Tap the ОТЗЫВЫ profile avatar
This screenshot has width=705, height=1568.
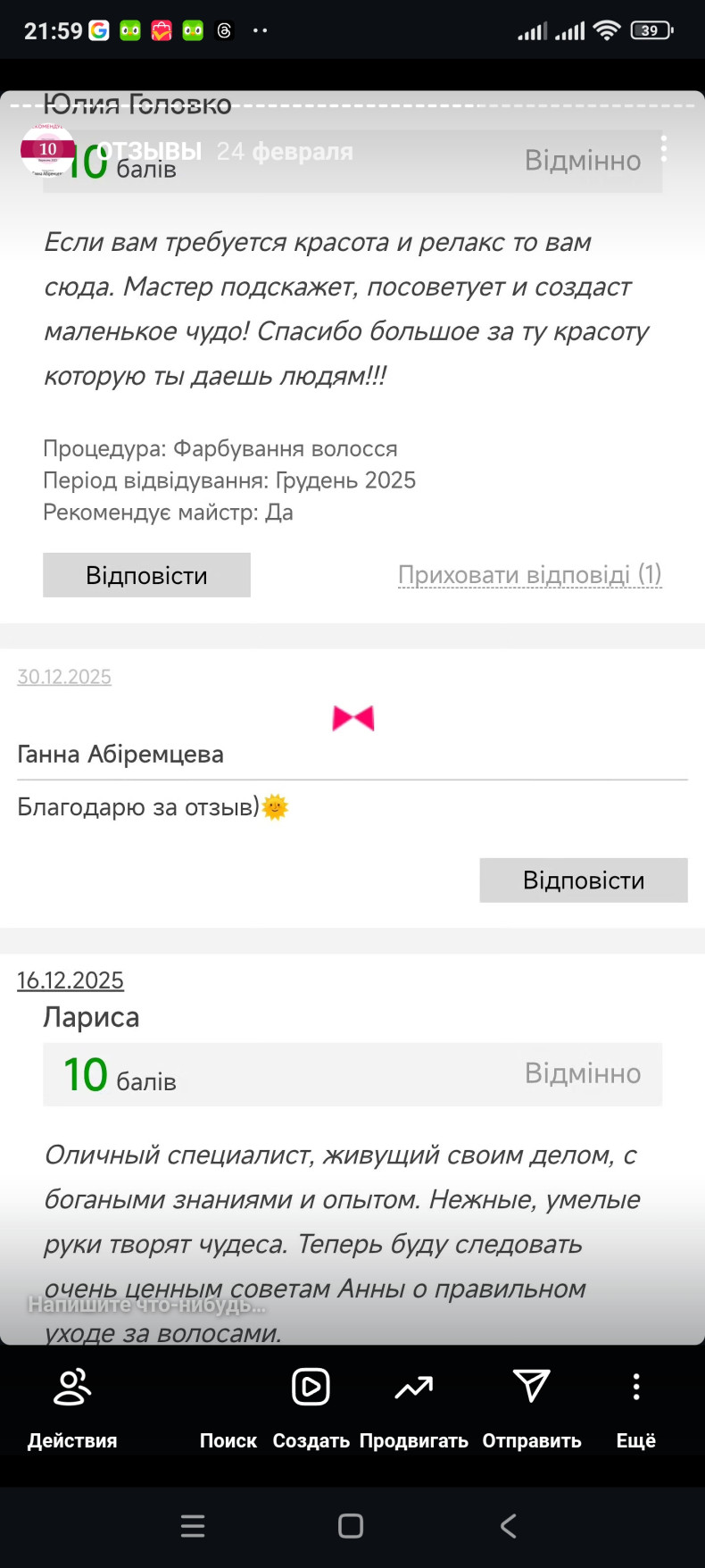47,150
